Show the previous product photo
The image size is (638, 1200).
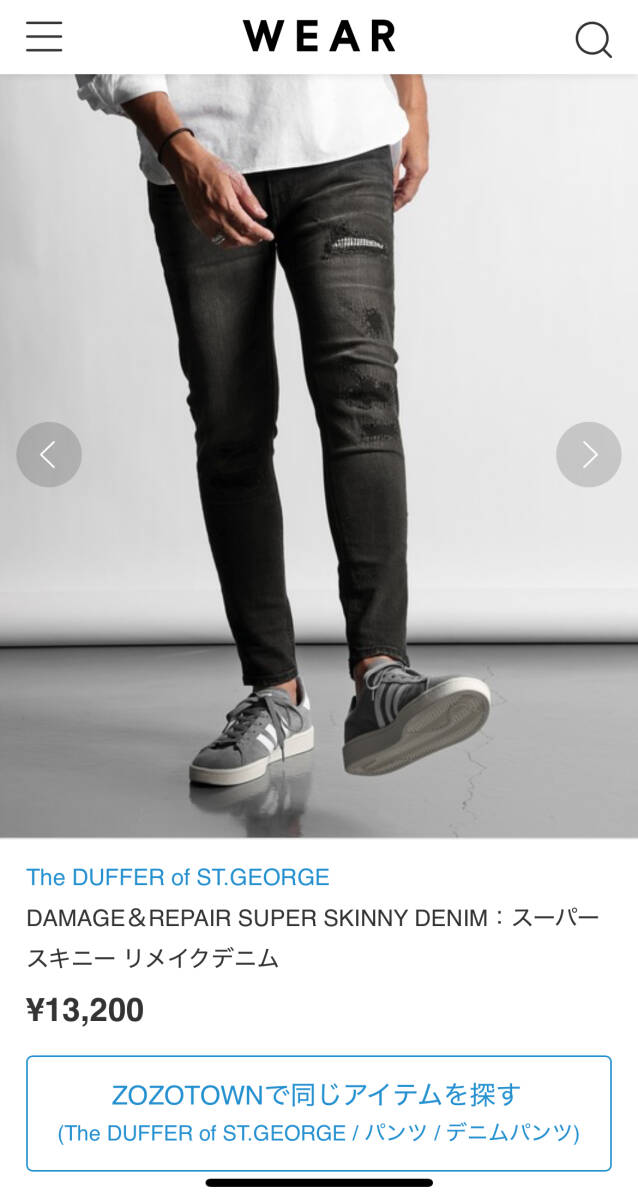pyautogui.click(x=49, y=455)
